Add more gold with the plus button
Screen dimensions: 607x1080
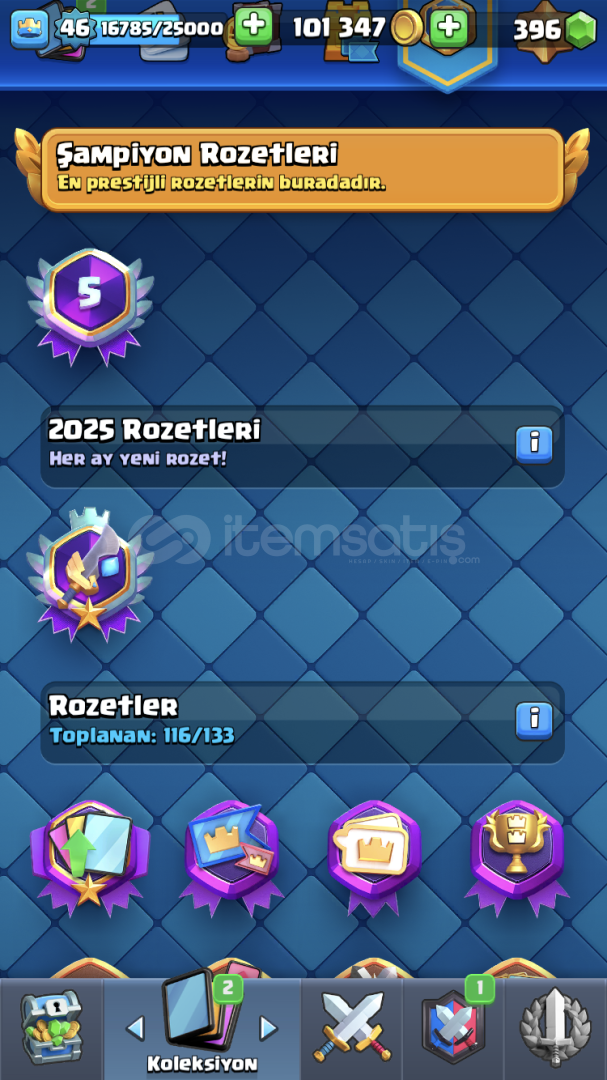449,28
